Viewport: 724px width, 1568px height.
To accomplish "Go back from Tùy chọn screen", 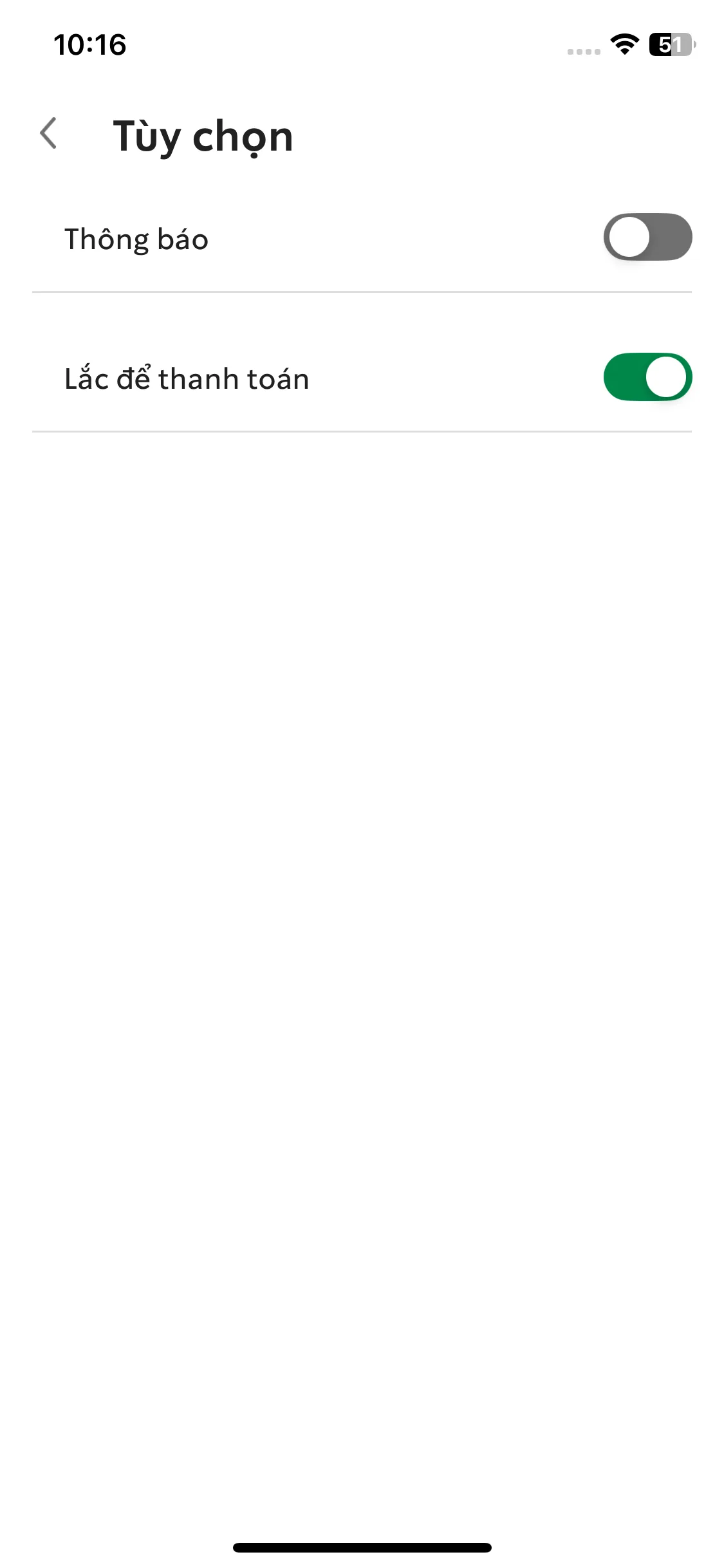I will point(49,134).
